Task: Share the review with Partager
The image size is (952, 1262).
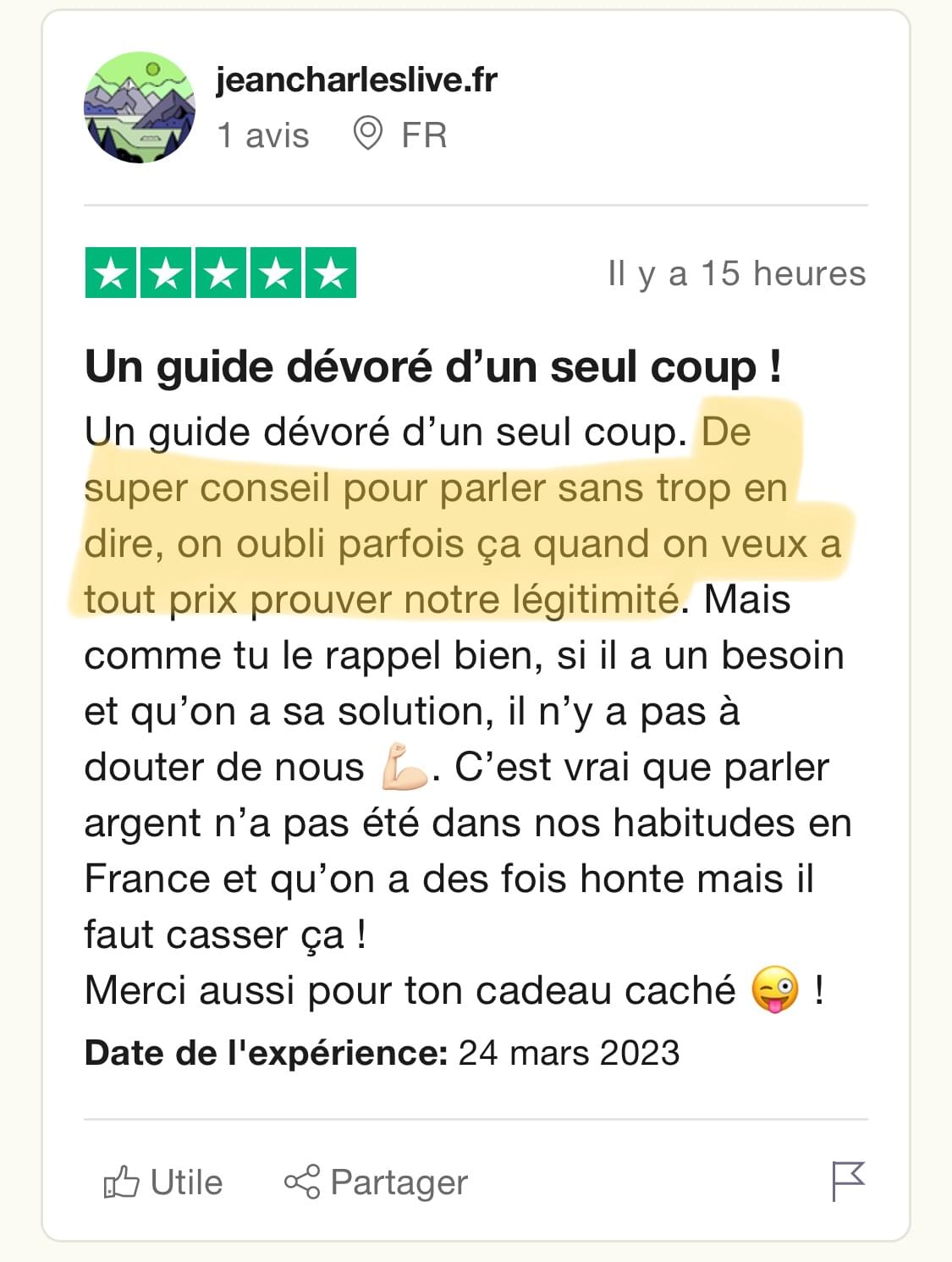Action: 376,1182
